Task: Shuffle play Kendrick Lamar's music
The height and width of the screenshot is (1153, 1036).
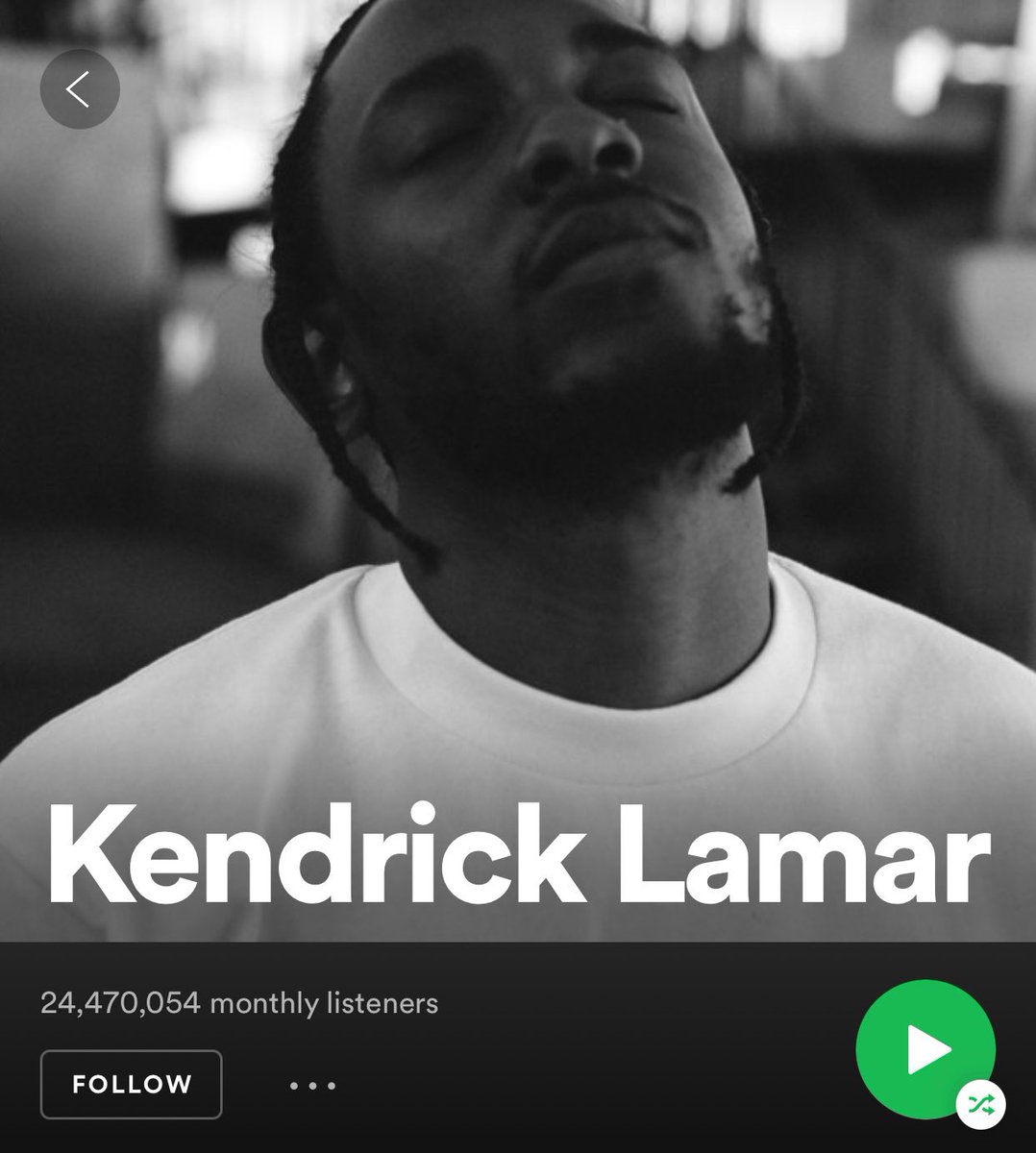Action: point(981,1106)
